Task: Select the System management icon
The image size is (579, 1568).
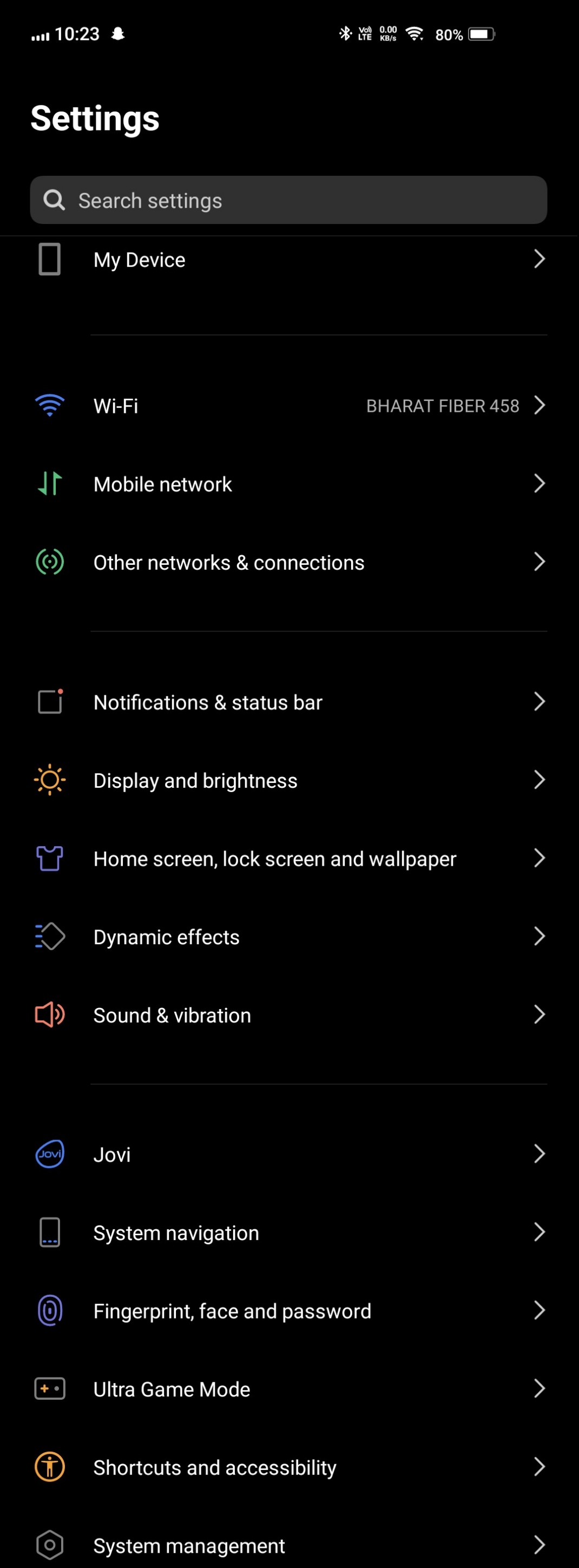Action: [x=50, y=1544]
